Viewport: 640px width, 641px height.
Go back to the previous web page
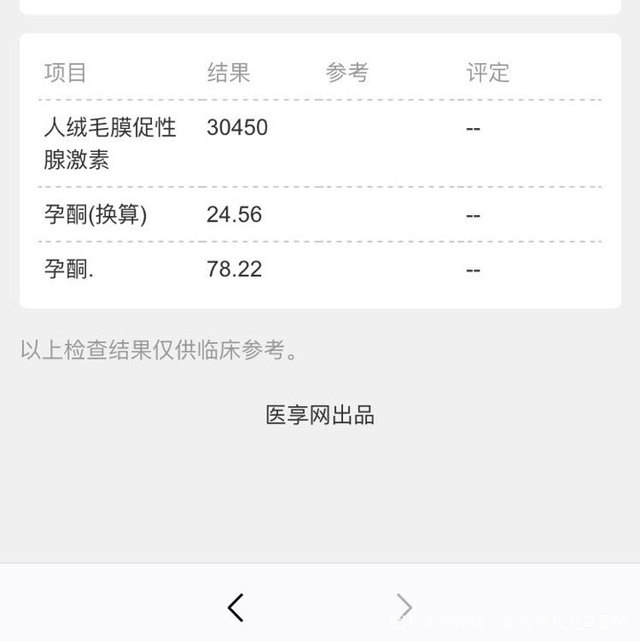[236, 606]
